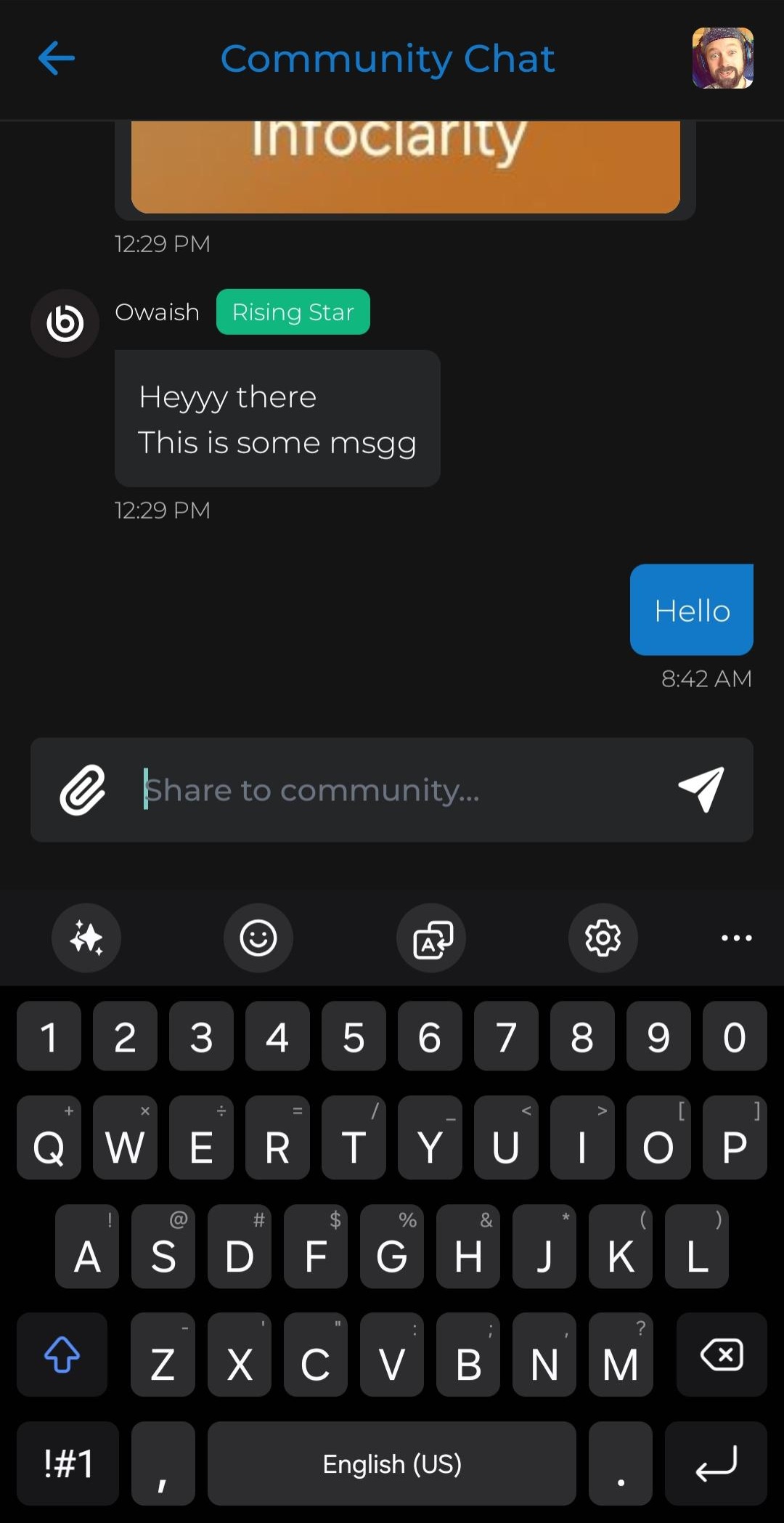Open keyboard settings via the gear icon
Image resolution: width=784 pixels, height=1523 pixels.
click(x=603, y=938)
